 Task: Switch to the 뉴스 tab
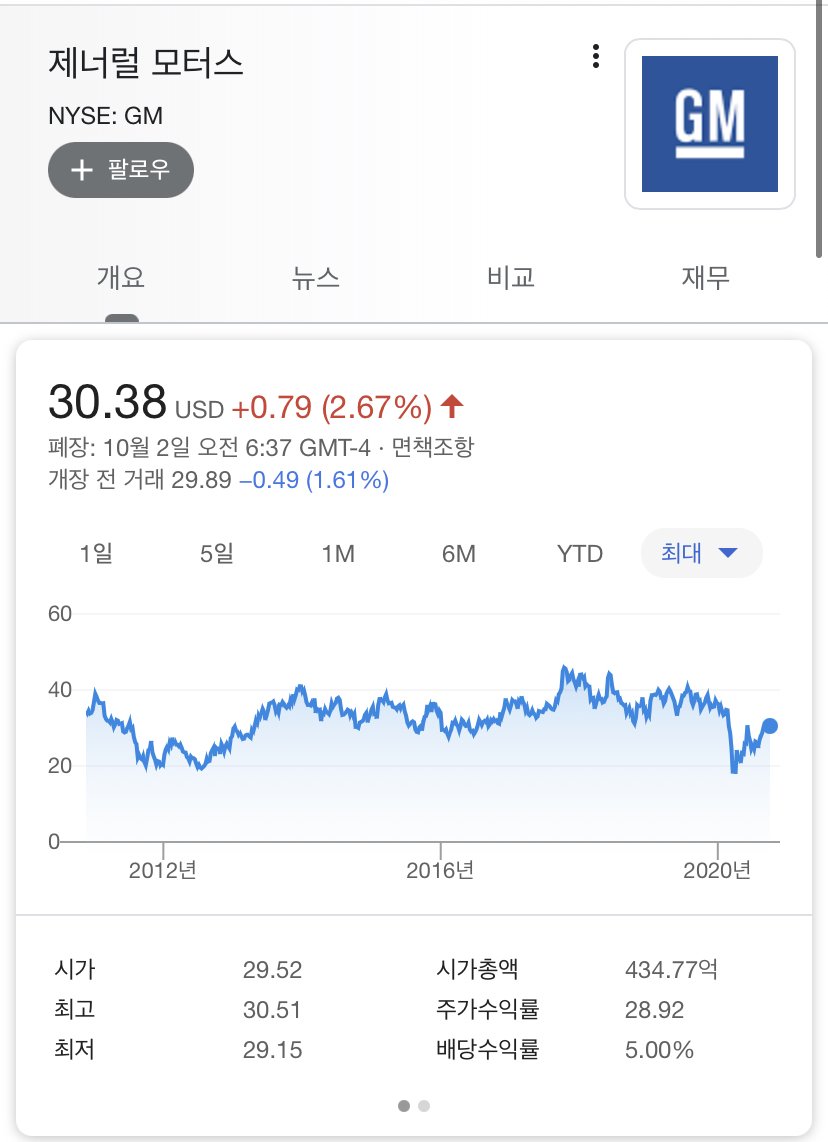[x=316, y=277]
